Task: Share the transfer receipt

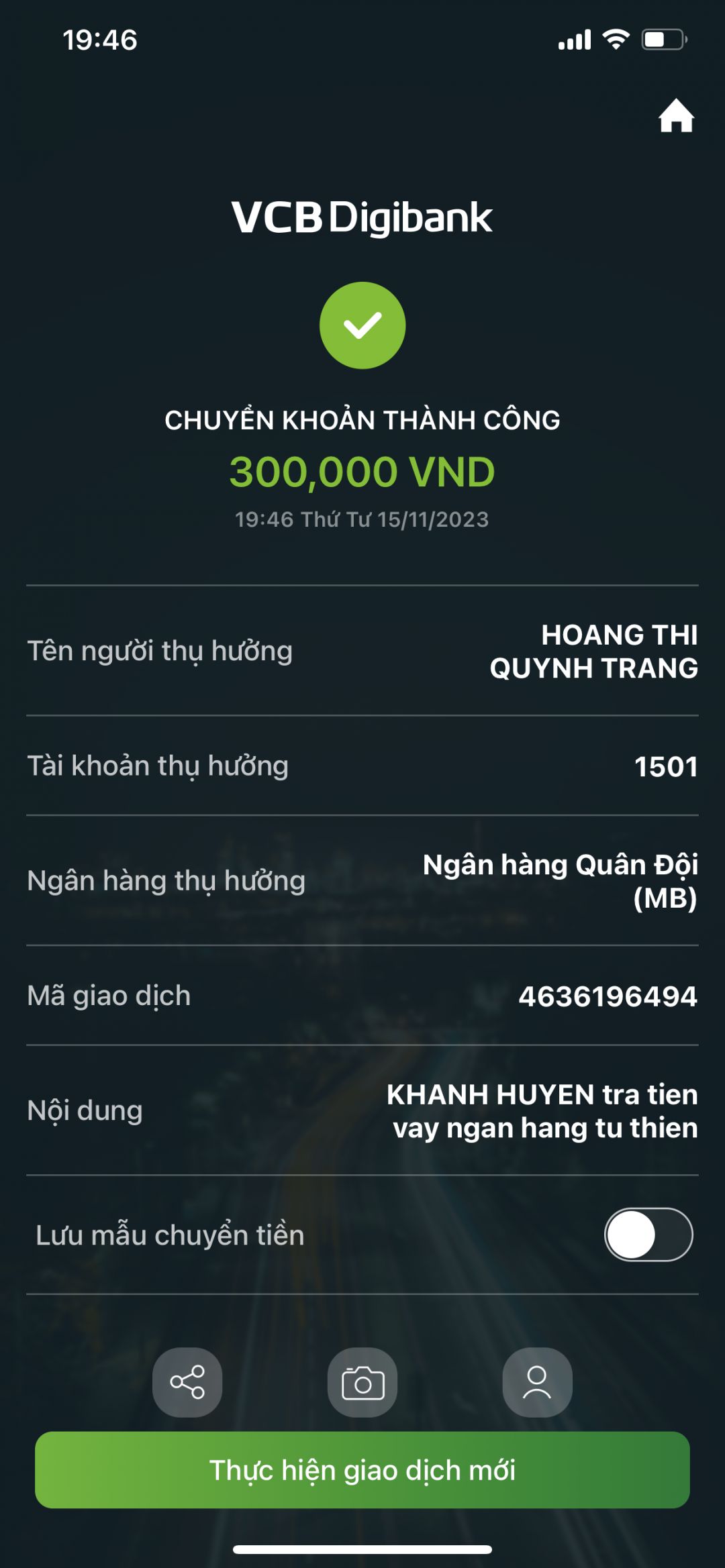Action: coord(187,1382)
